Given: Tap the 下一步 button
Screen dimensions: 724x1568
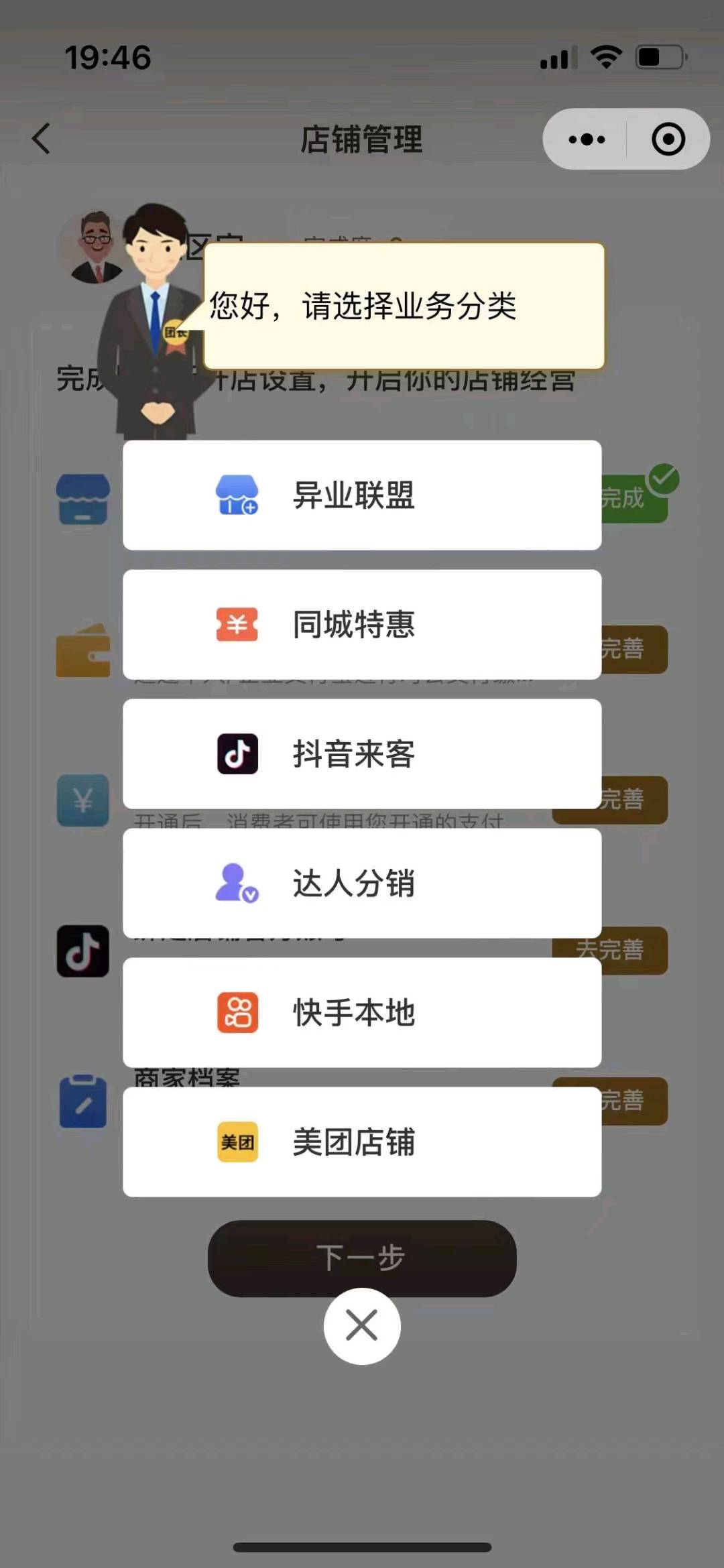Looking at the screenshot, I should [362, 1258].
